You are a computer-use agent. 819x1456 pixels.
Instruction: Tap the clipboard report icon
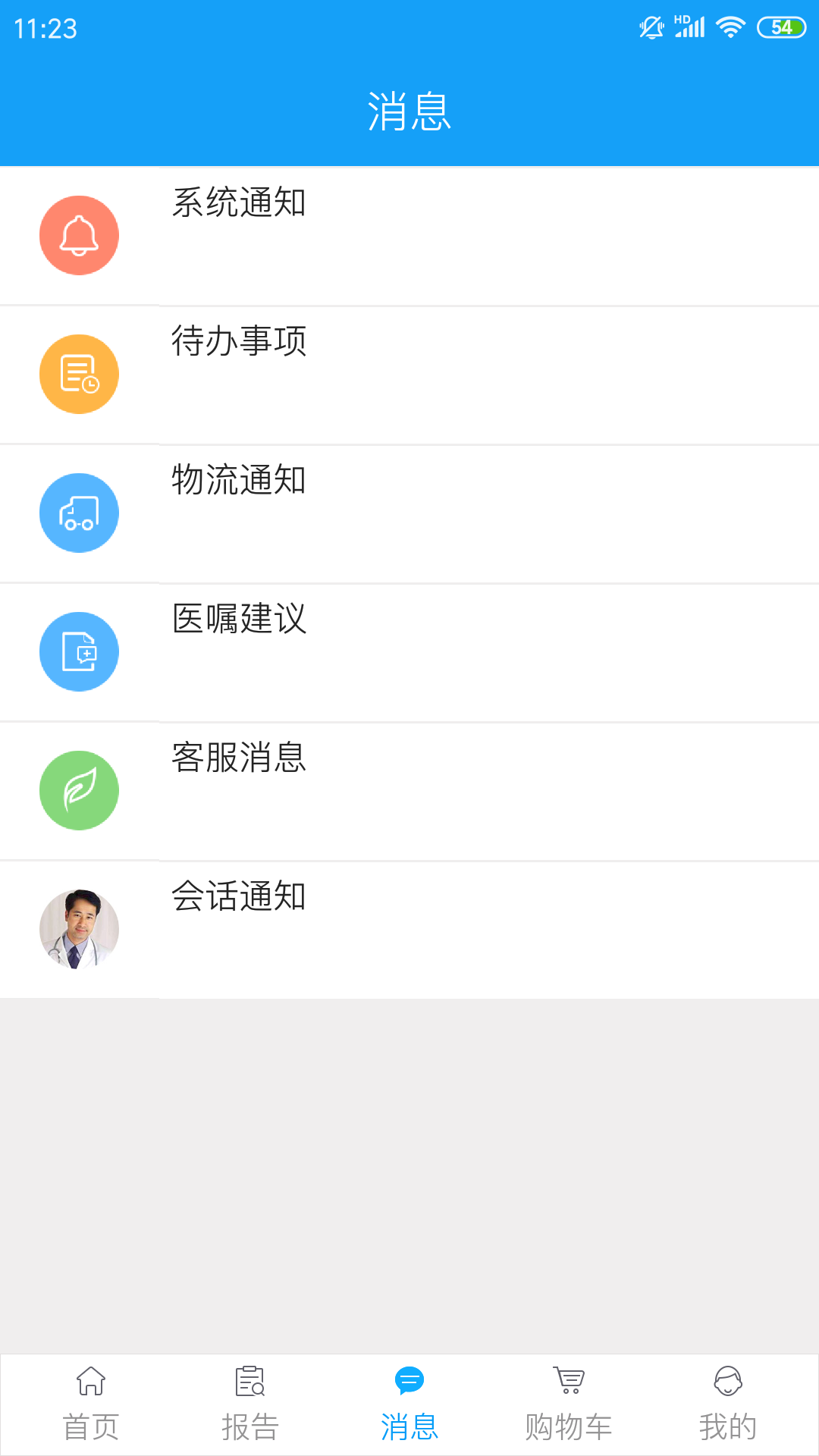click(x=250, y=1382)
